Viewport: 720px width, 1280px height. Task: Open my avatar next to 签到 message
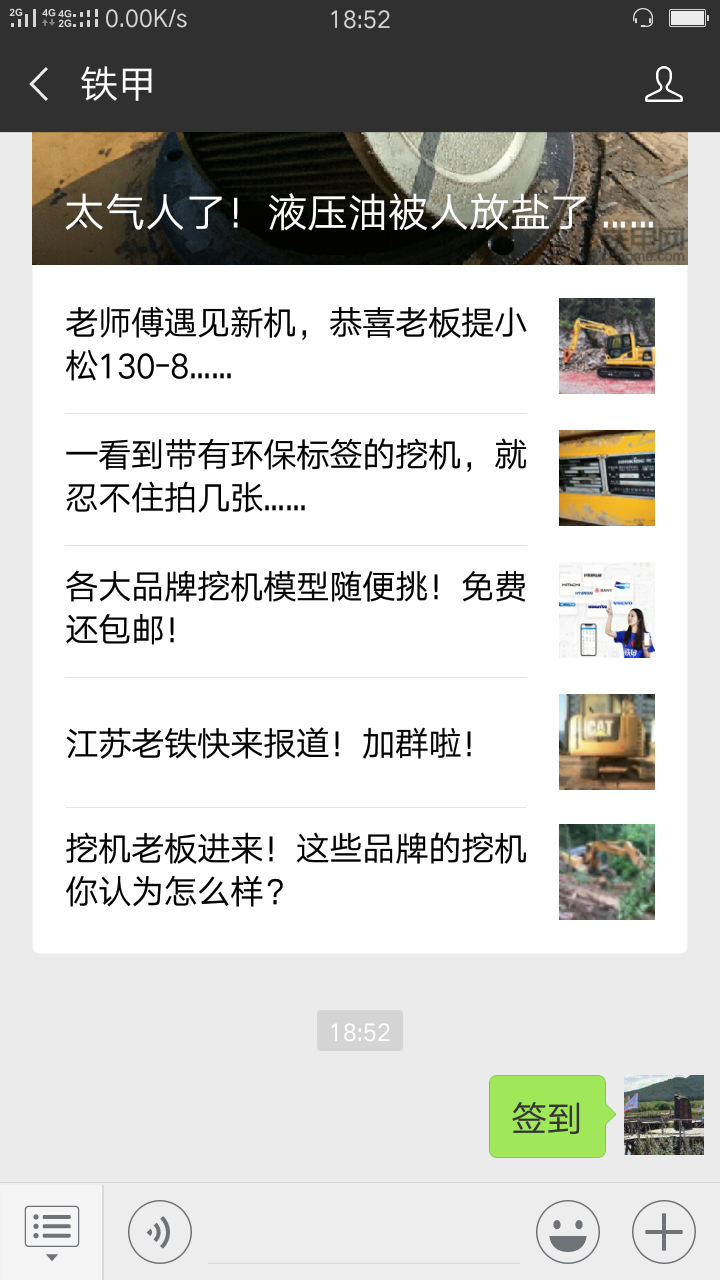coord(664,1115)
